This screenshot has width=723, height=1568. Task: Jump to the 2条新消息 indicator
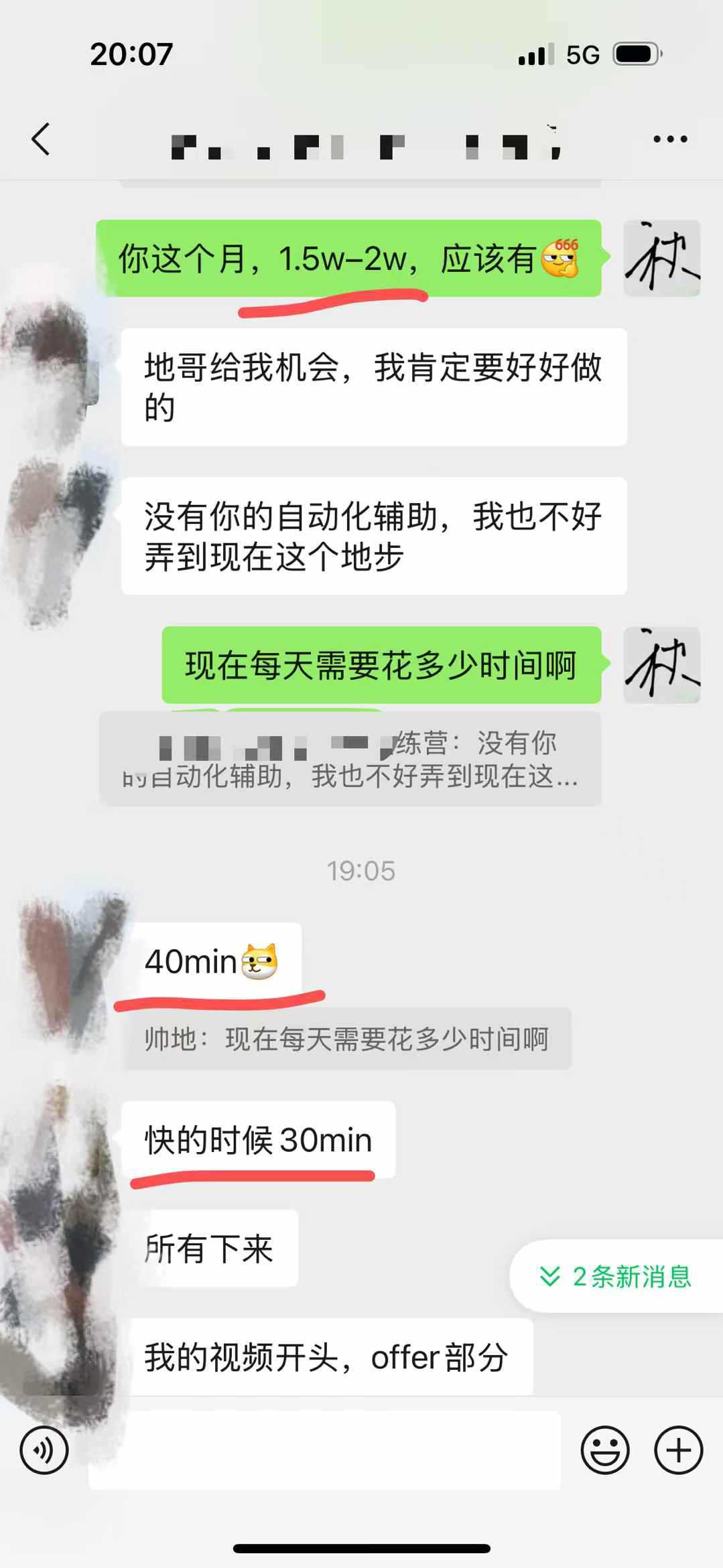coord(616,1276)
